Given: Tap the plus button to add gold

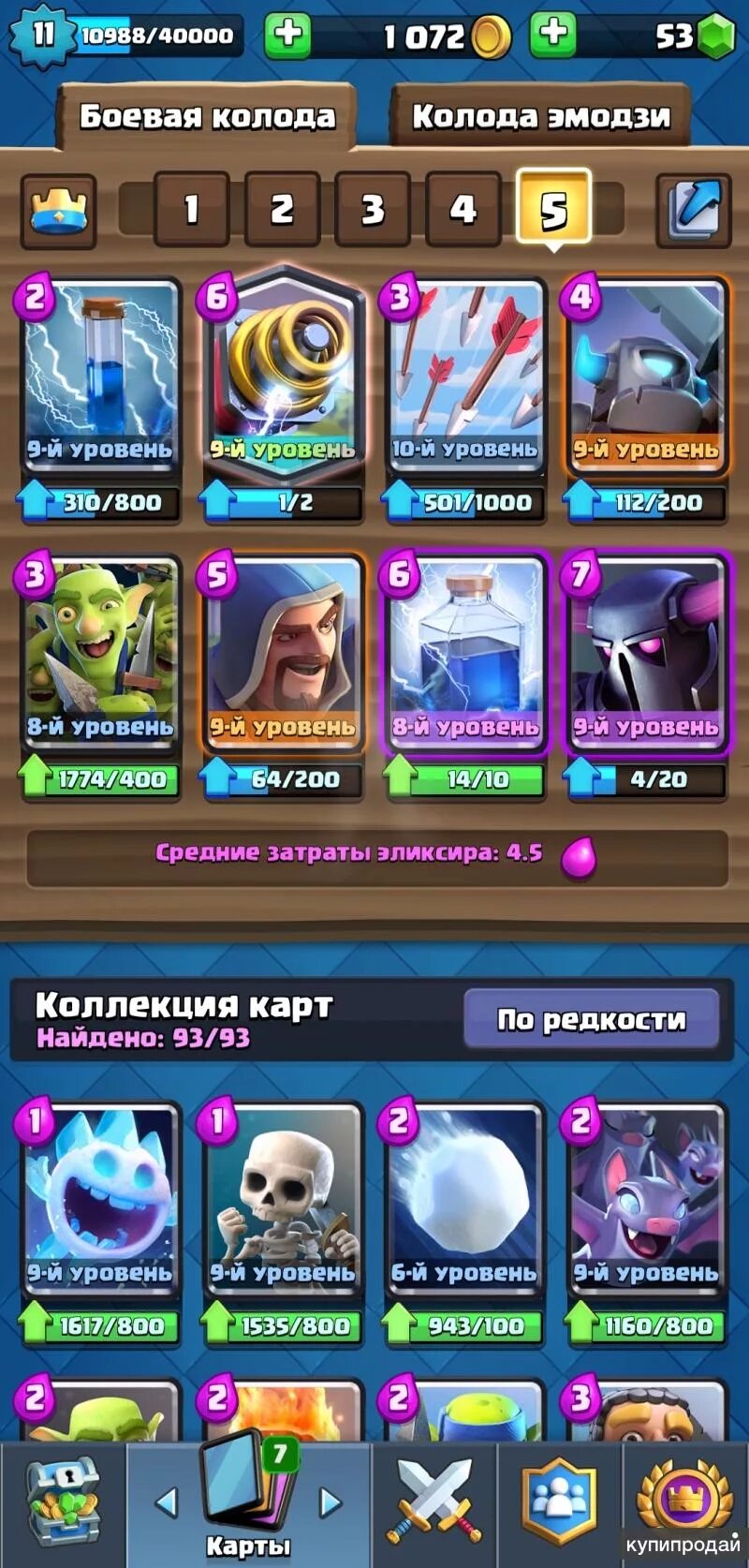Looking at the screenshot, I should coord(288,35).
